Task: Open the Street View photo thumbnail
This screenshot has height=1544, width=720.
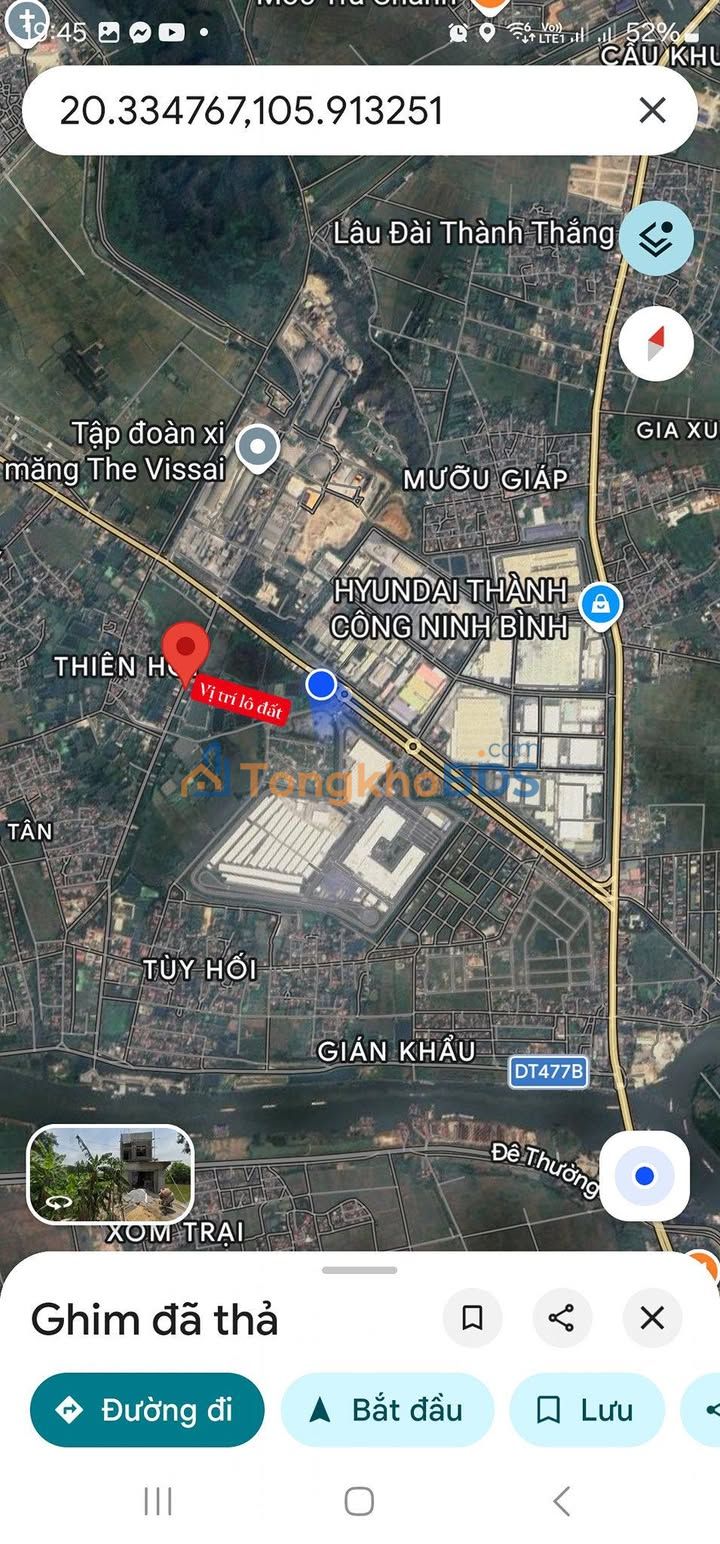Action: [110, 1174]
